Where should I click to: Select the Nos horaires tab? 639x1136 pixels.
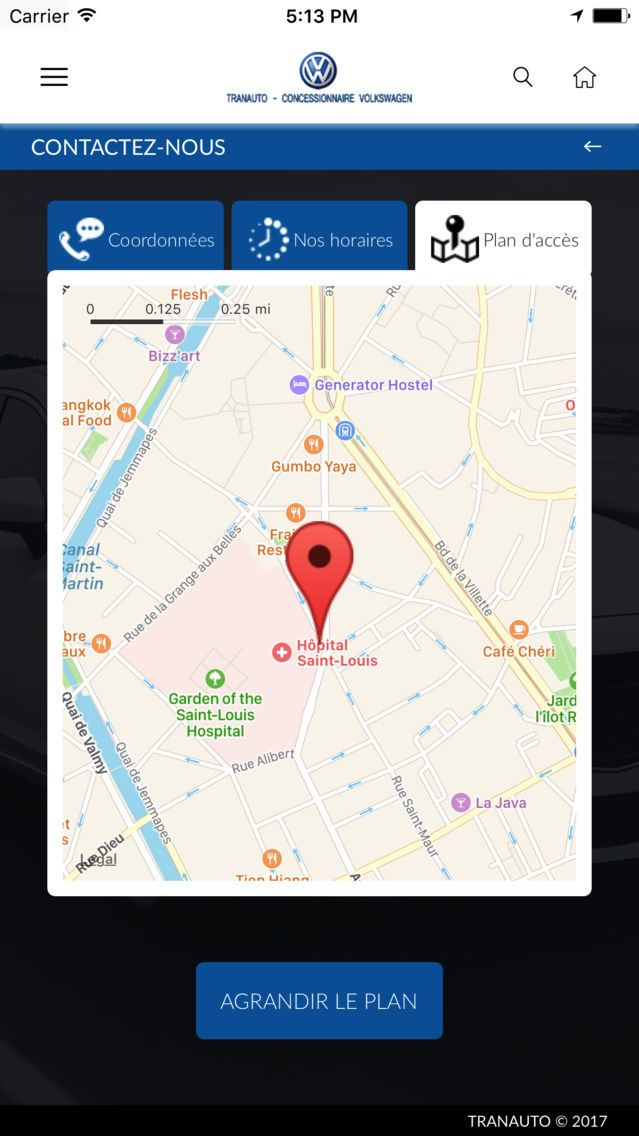tap(320, 237)
